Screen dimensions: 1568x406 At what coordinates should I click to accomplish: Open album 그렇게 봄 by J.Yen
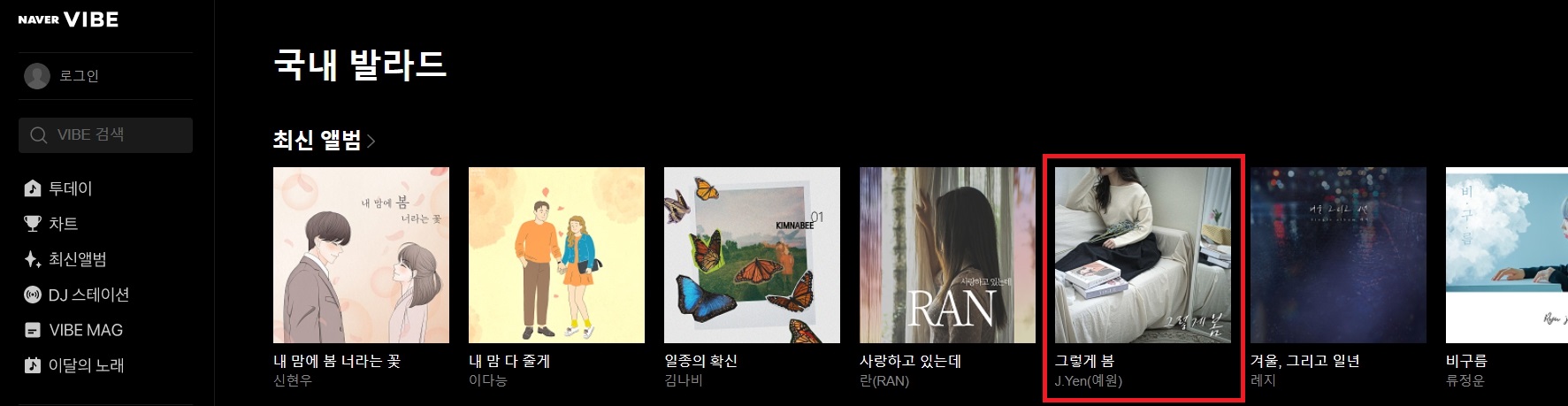(x=1143, y=255)
